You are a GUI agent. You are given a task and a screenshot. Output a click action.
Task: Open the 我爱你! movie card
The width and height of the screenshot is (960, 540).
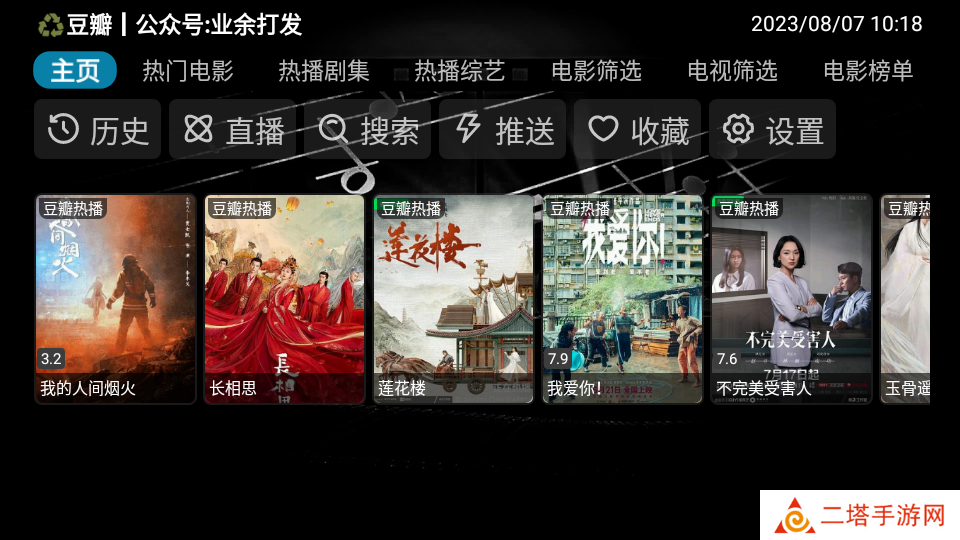click(x=623, y=298)
